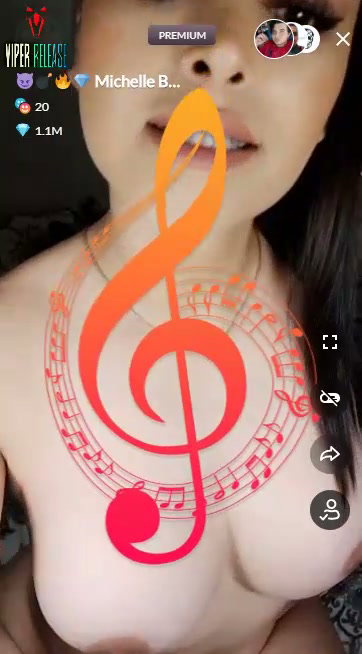Follow the streamer with the person-check icon
This screenshot has height=654, width=362.
[330, 510]
